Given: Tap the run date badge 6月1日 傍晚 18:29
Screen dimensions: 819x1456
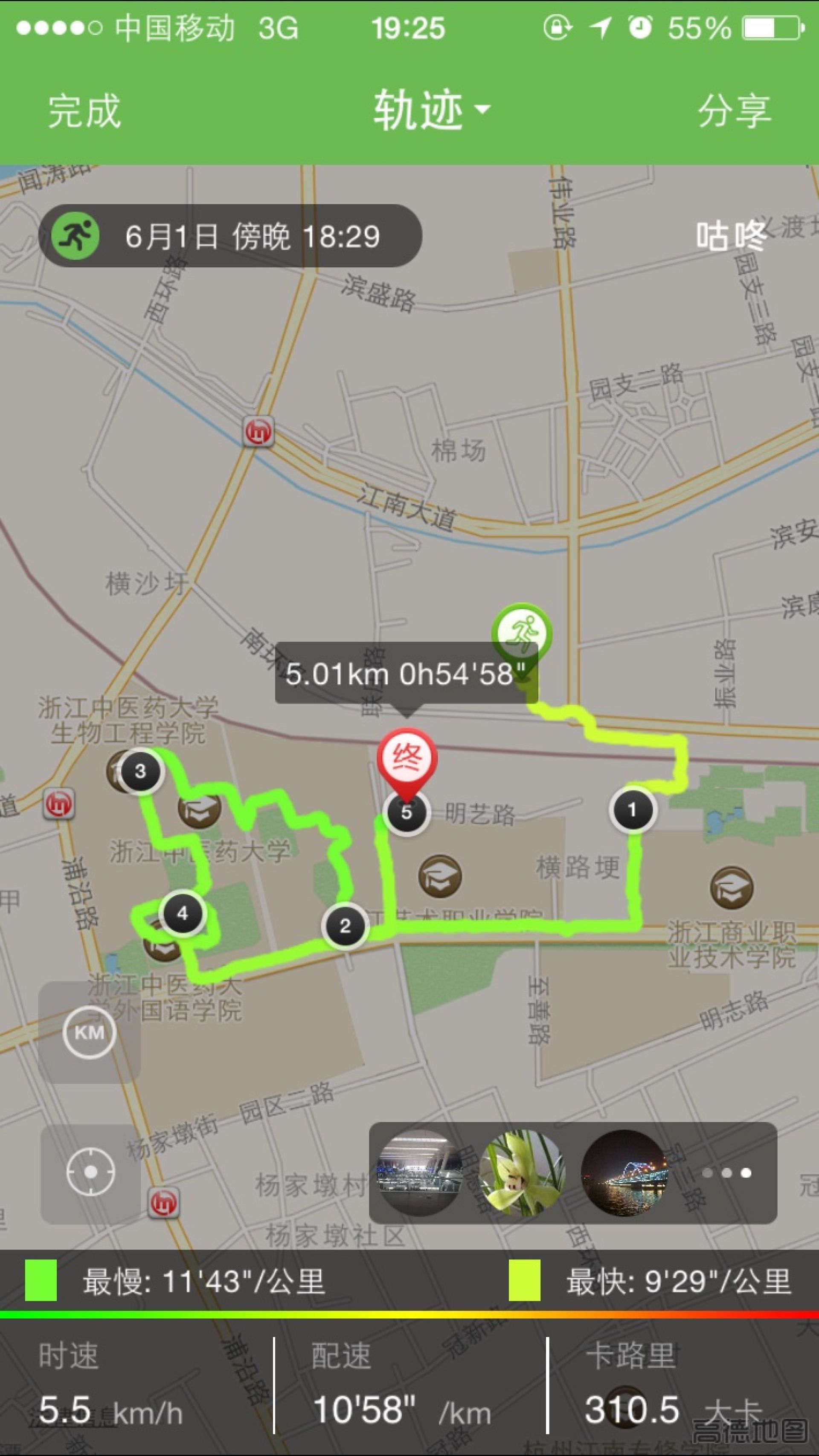Looking at the screenshot, I should pyautogui.click(x=230, y=236).
